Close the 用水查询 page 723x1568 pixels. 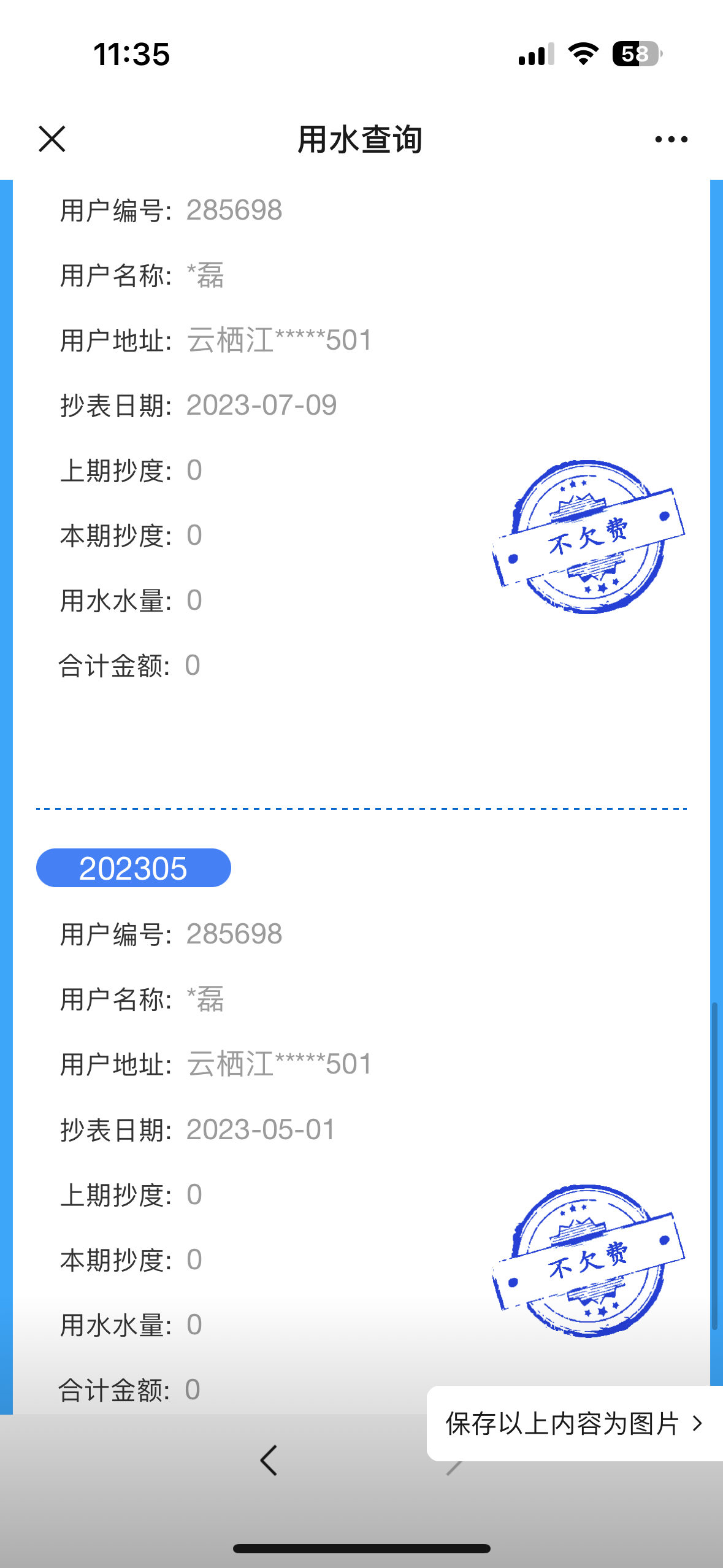tap(52, 139)
